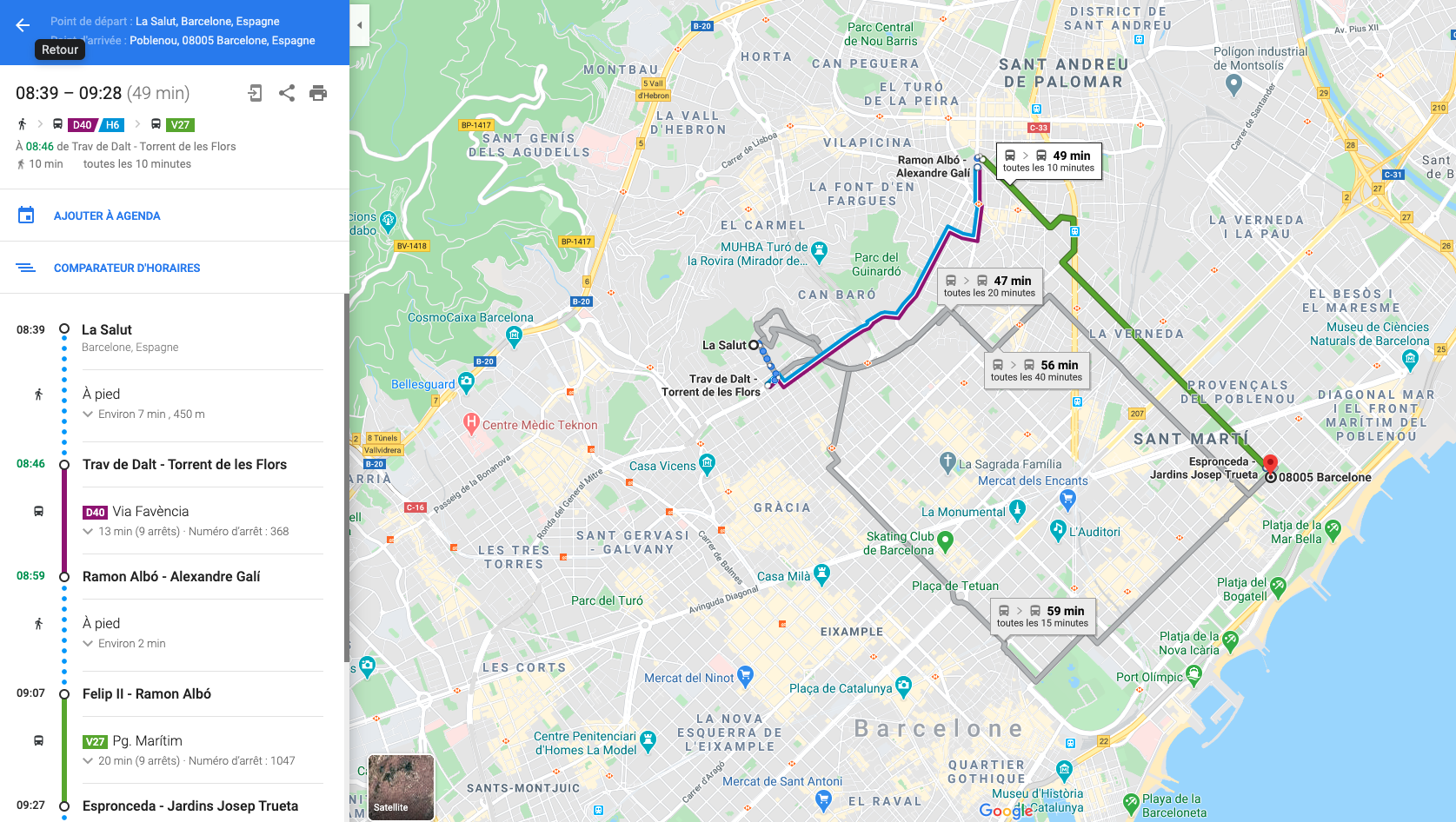The height and width of the screenshot is (822, 1456).
Task: Collapse the side panel
Action: (360, 25)
